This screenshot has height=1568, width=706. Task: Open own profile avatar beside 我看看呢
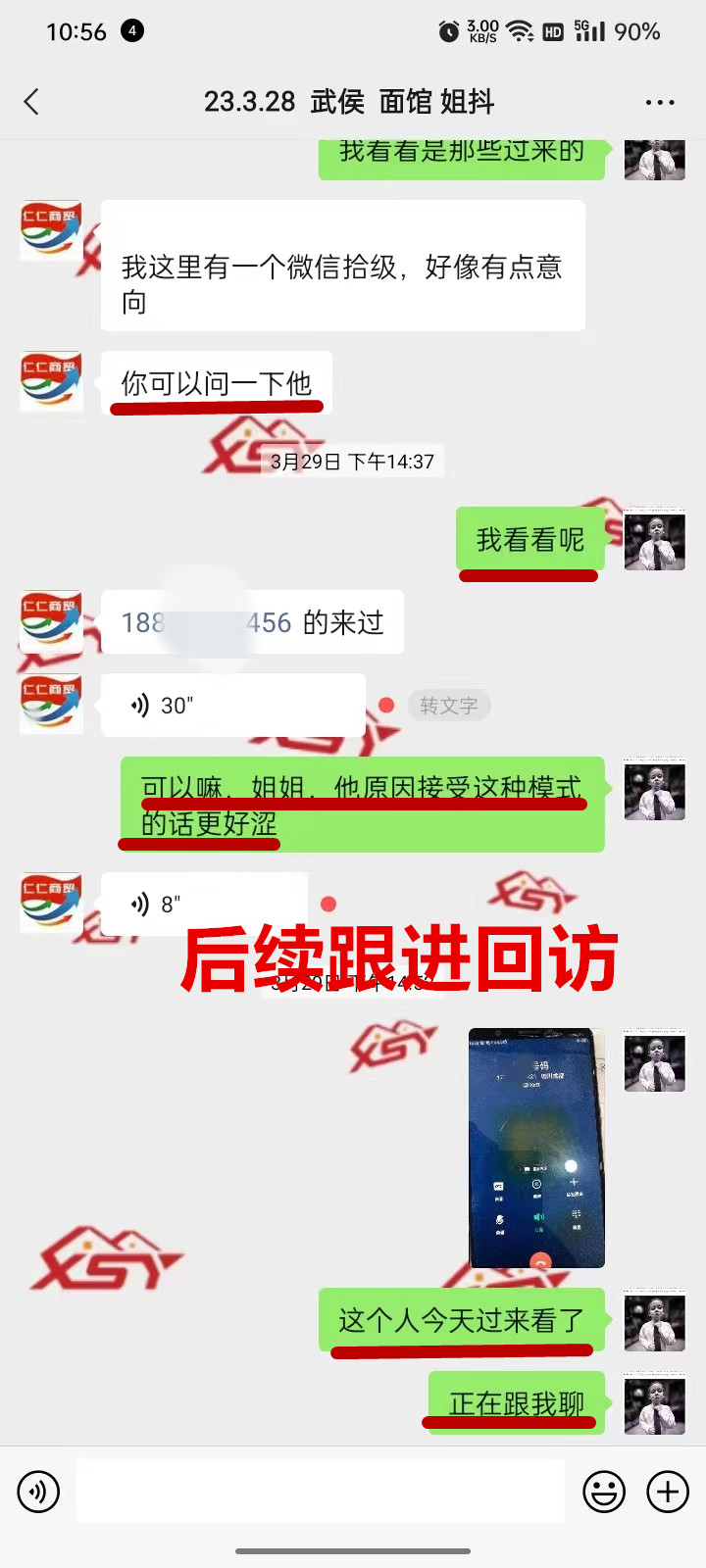pos(654,539)
